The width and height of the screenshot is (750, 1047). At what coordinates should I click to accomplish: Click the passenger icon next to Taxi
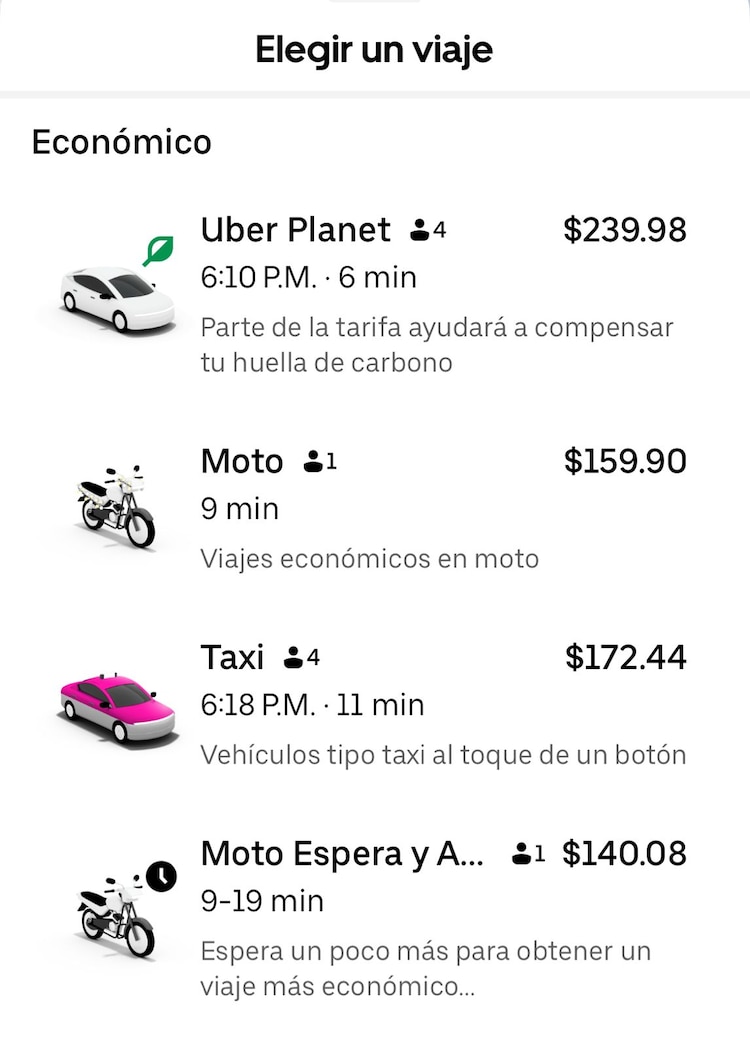tap(292, 656)
